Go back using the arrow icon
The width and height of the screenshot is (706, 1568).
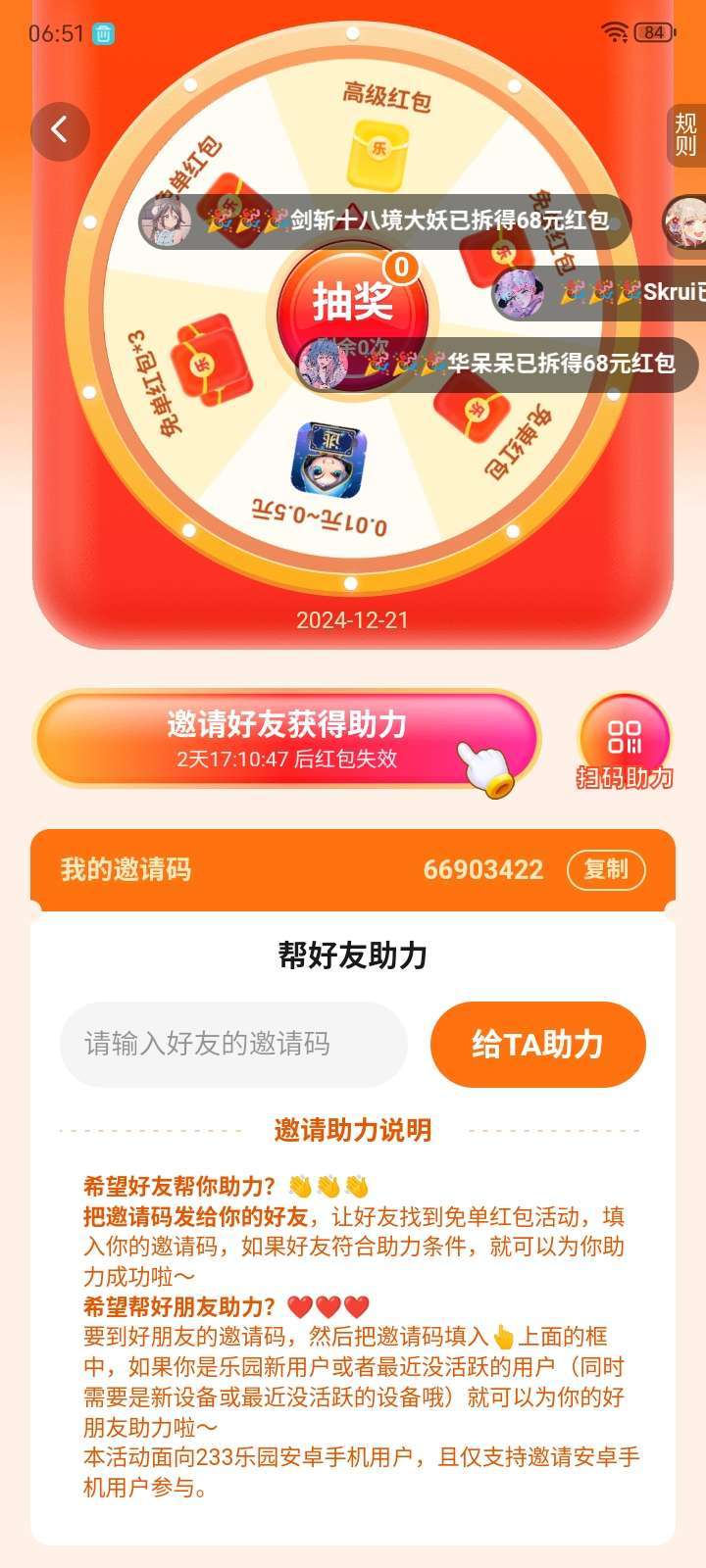(60, 130)
